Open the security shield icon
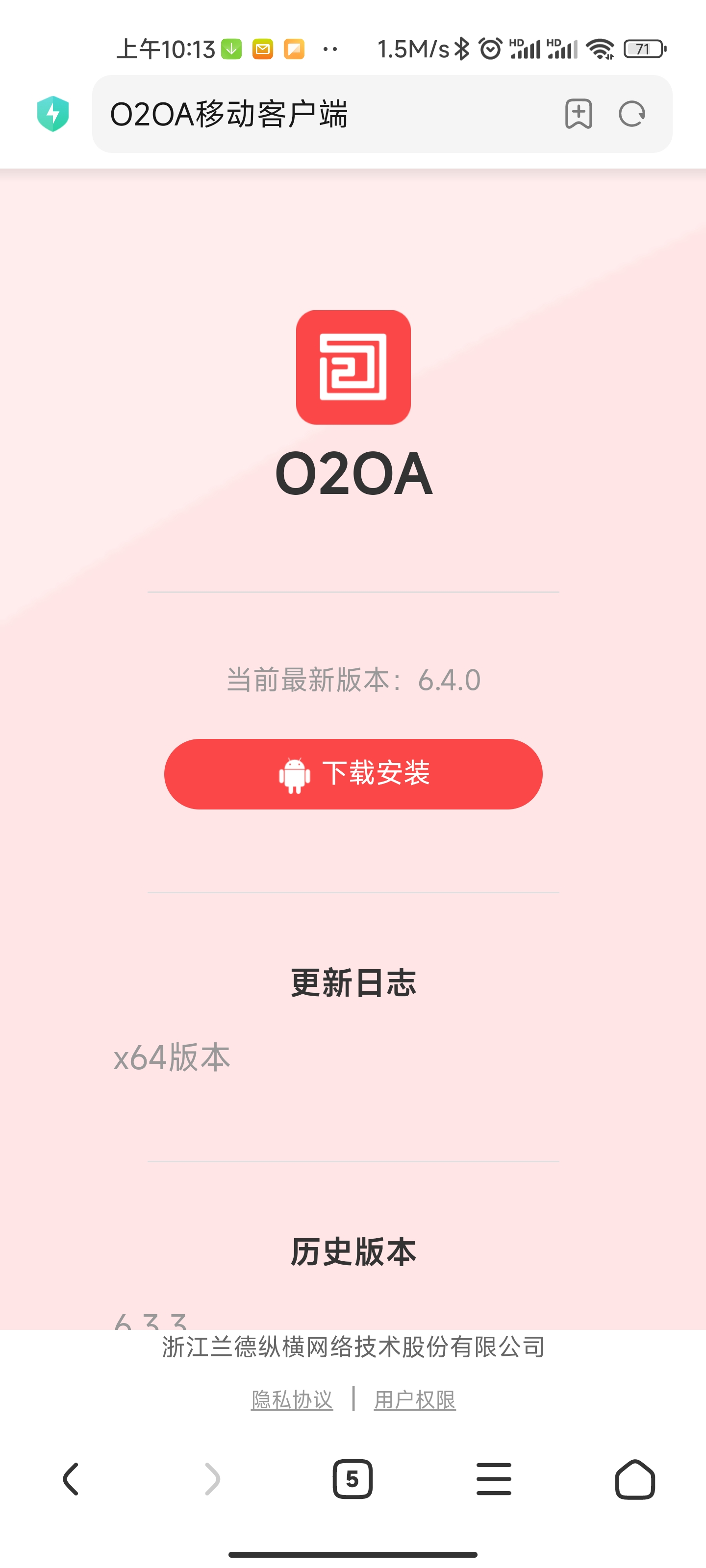The image size is (706, 1568). [x=53, y=114]
